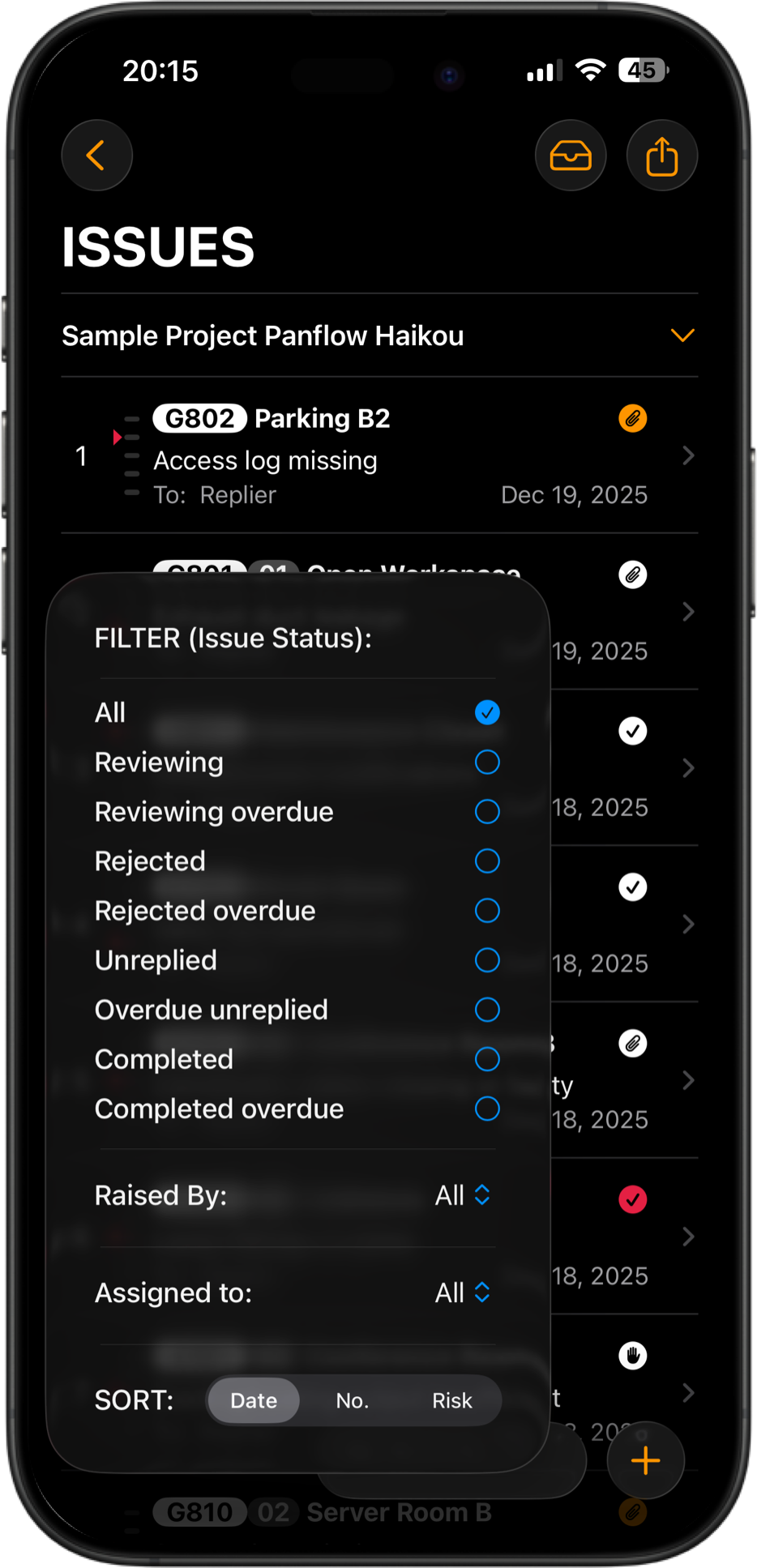757x1568 pixels.
Task: Tap the Date sort button
Action: (x=253, y=1400)
